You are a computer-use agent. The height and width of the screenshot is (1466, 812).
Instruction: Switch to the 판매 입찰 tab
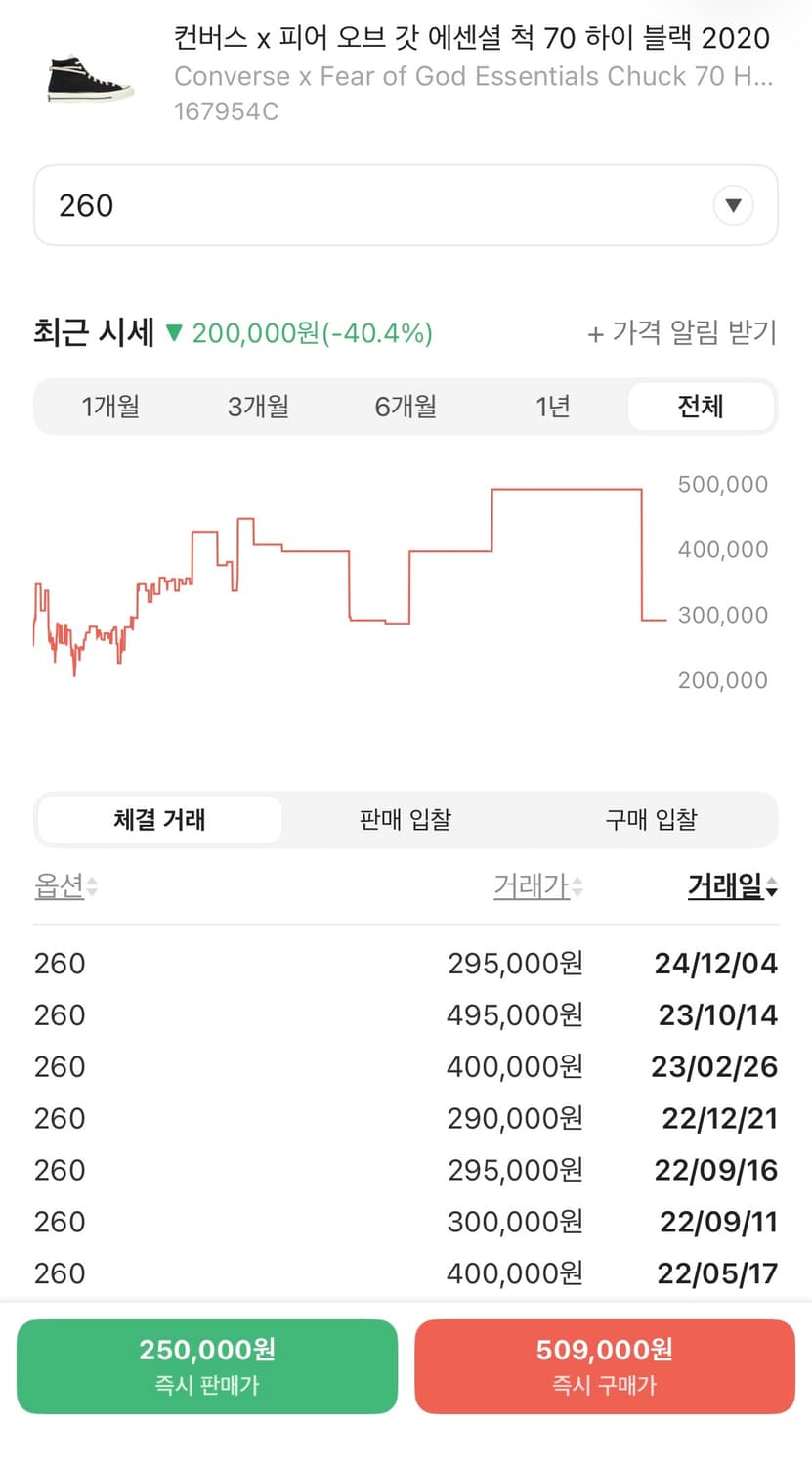tap(405, 819)
